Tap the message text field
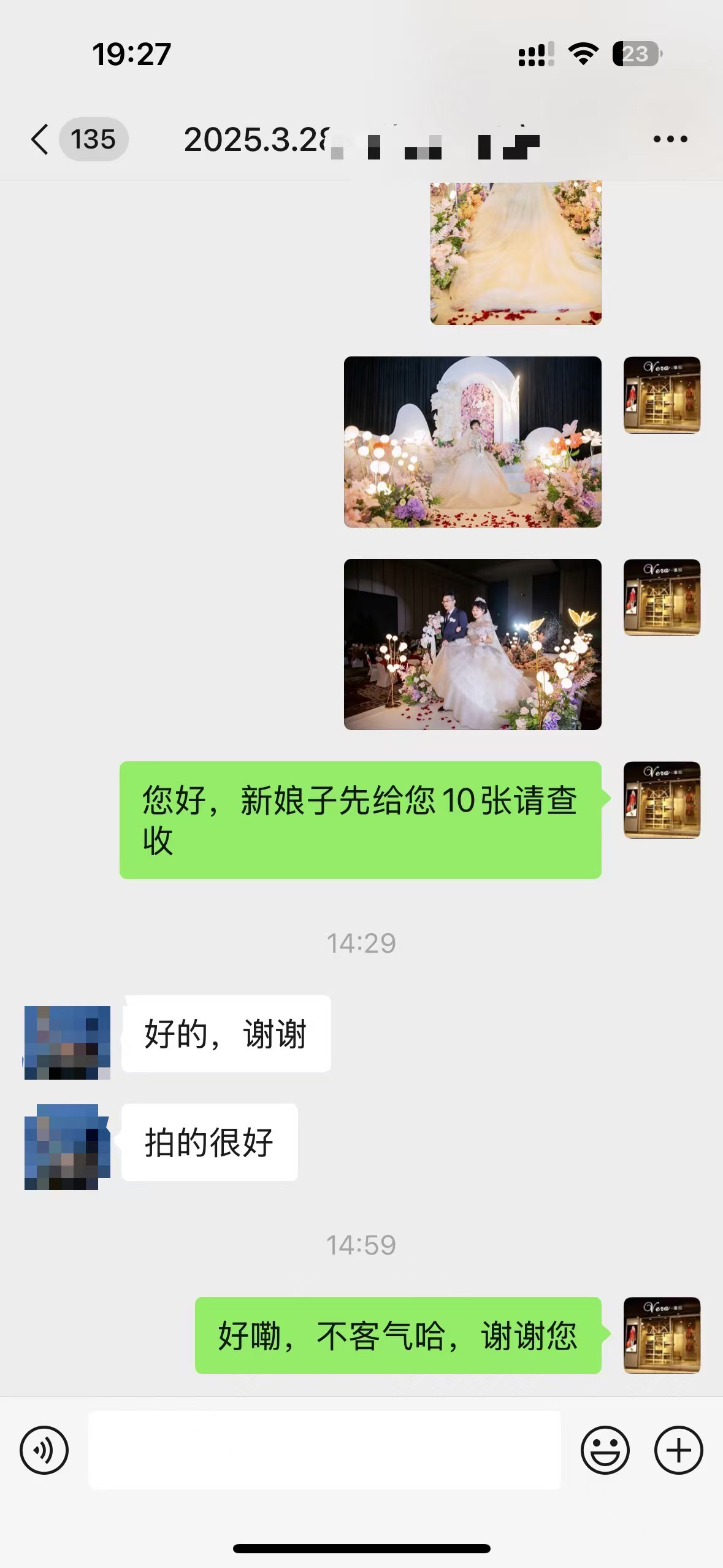 point(324,1450)
